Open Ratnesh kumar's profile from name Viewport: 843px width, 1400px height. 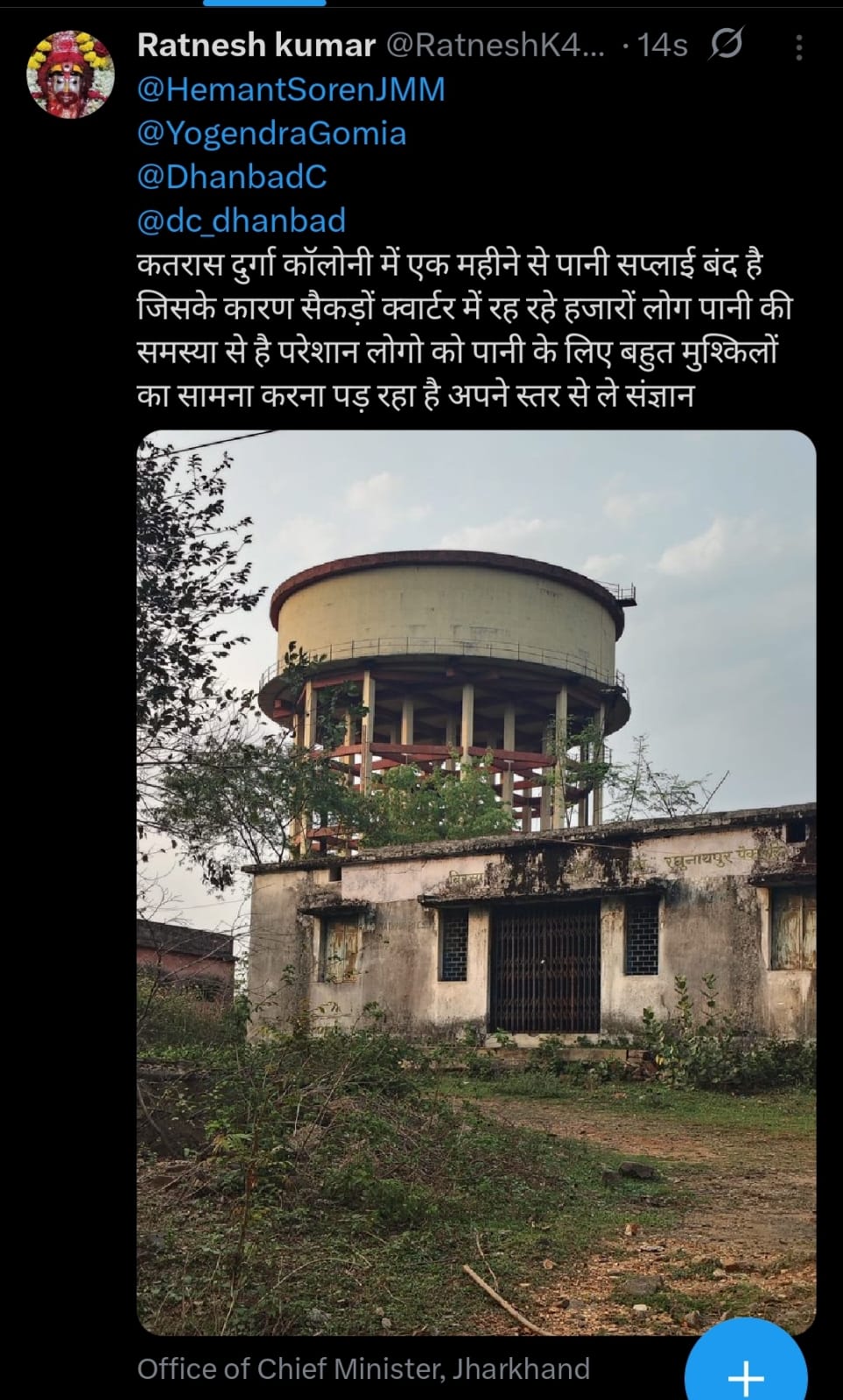coord(256,45)
